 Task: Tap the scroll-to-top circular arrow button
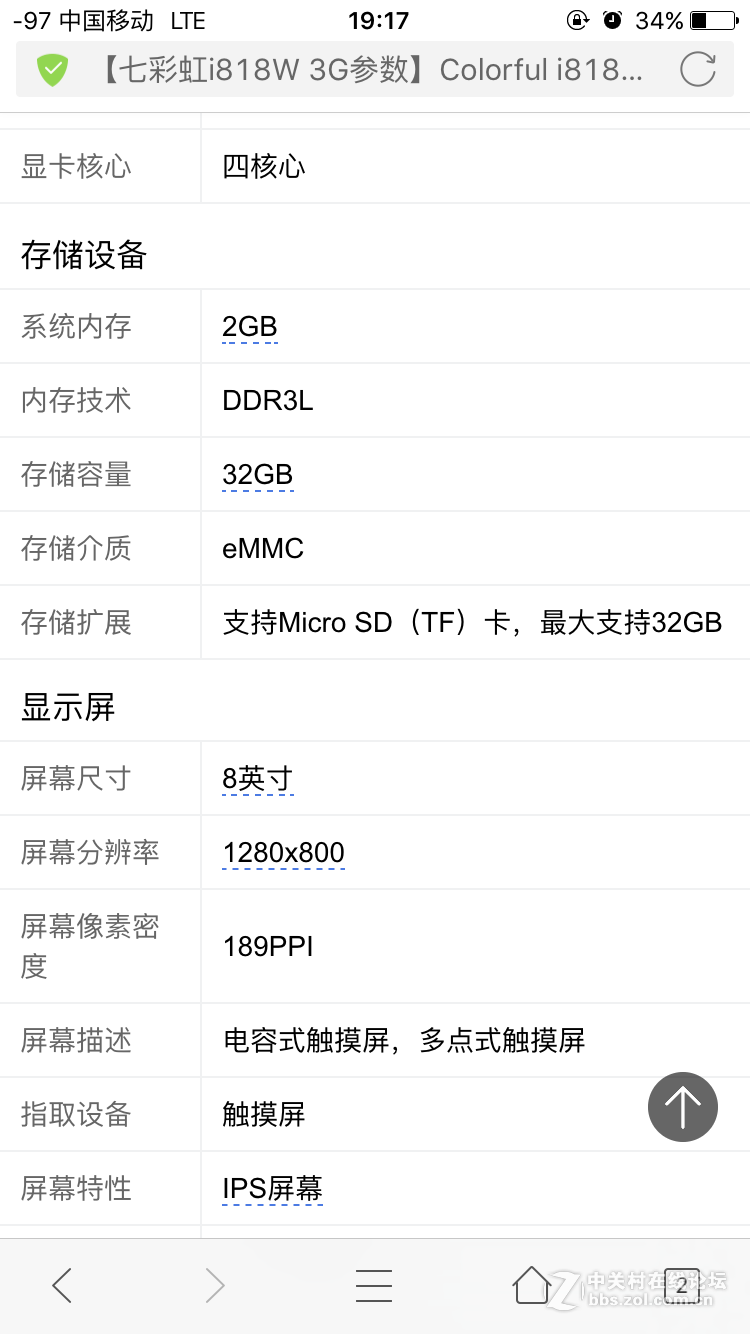pyautogui.click(x=683, y=1107)
